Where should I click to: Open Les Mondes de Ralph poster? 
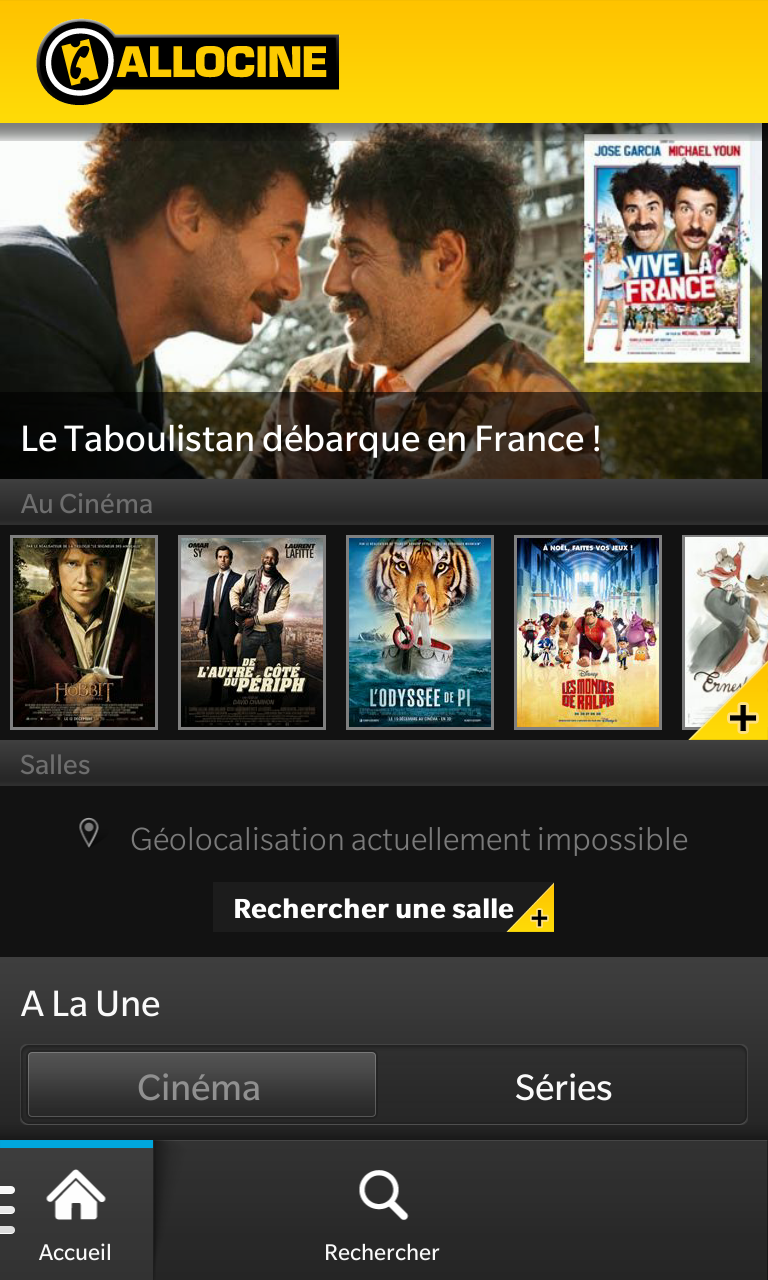(x=588, y=632)
